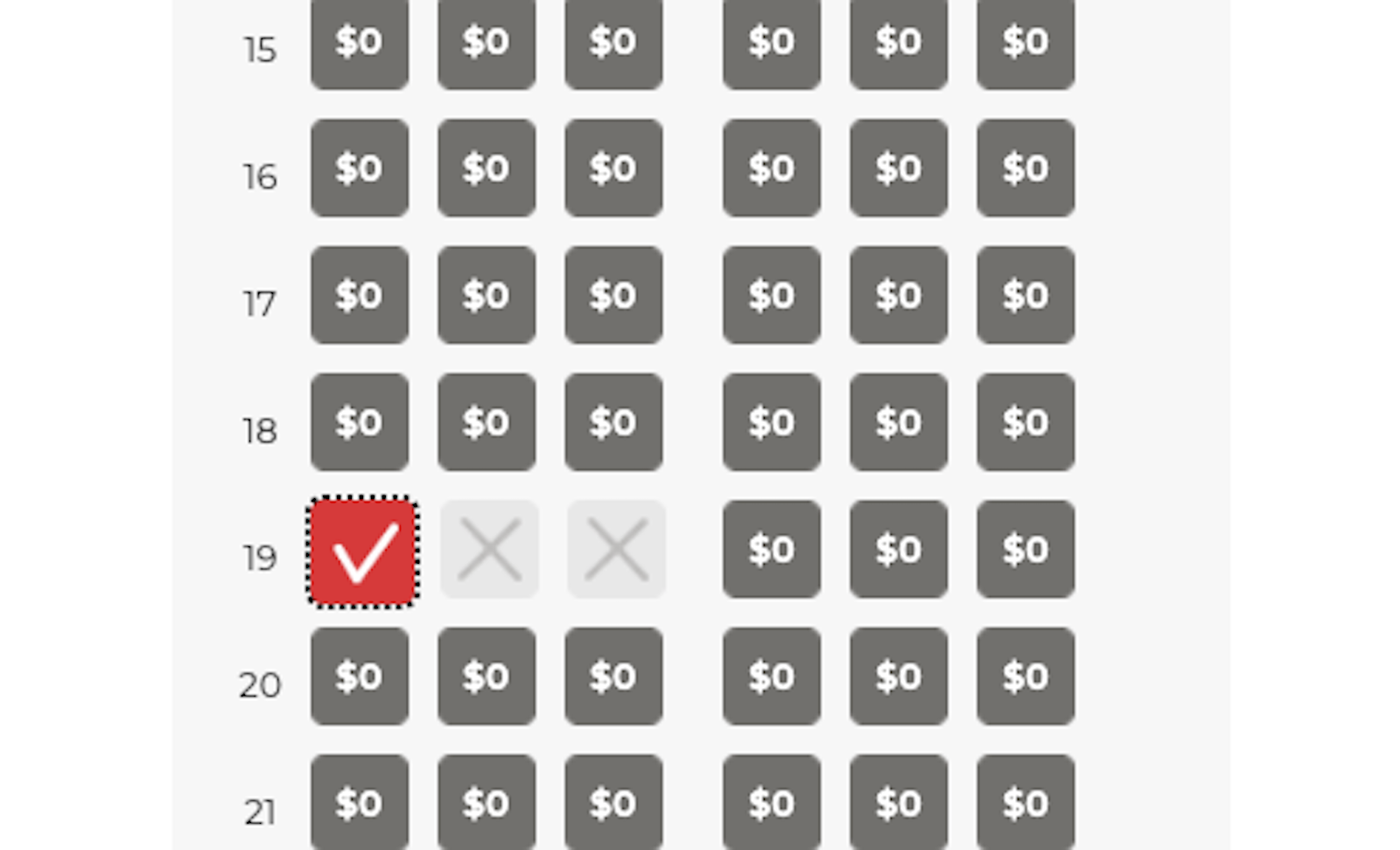Choose the fifth seat in row 20
Image resolution: width=1400 pixels, height=850 pixels.
click(x=899, y=676)
